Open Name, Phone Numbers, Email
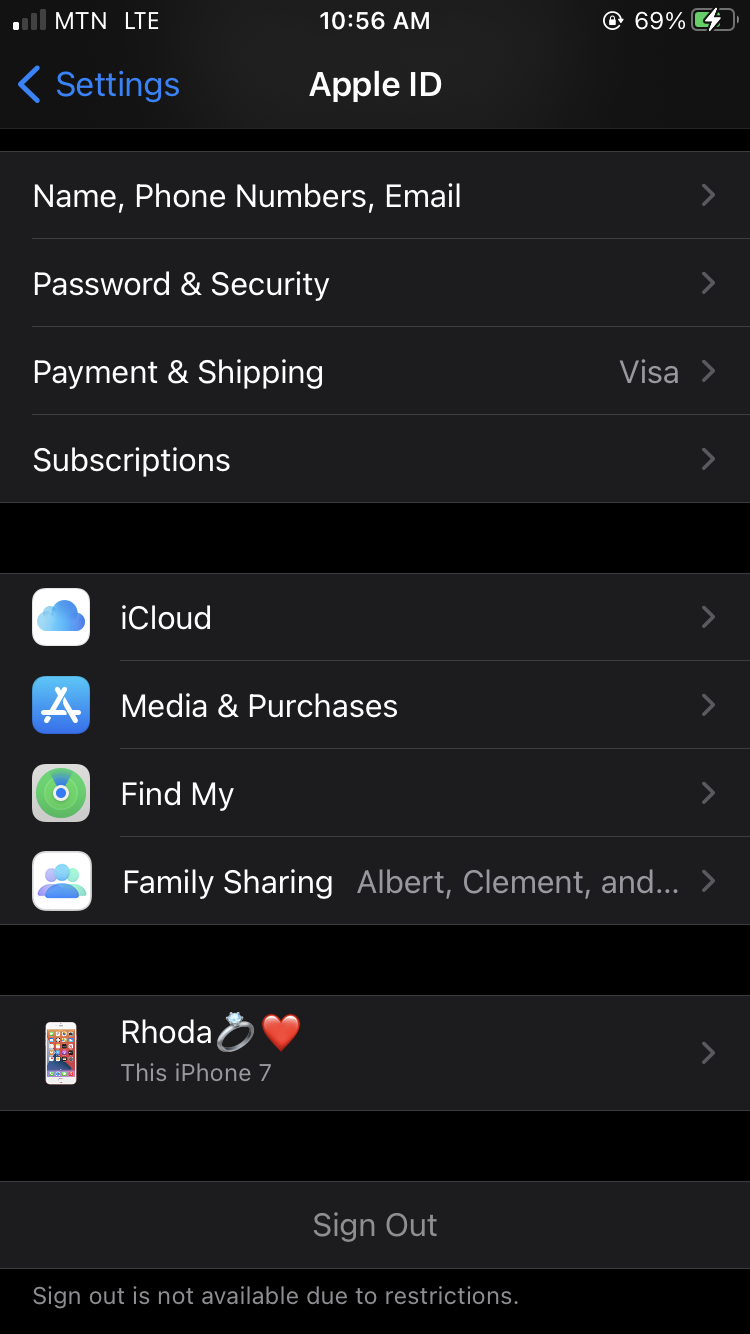Viewport: 750px width, 1334px height. [x=375, y=196]
